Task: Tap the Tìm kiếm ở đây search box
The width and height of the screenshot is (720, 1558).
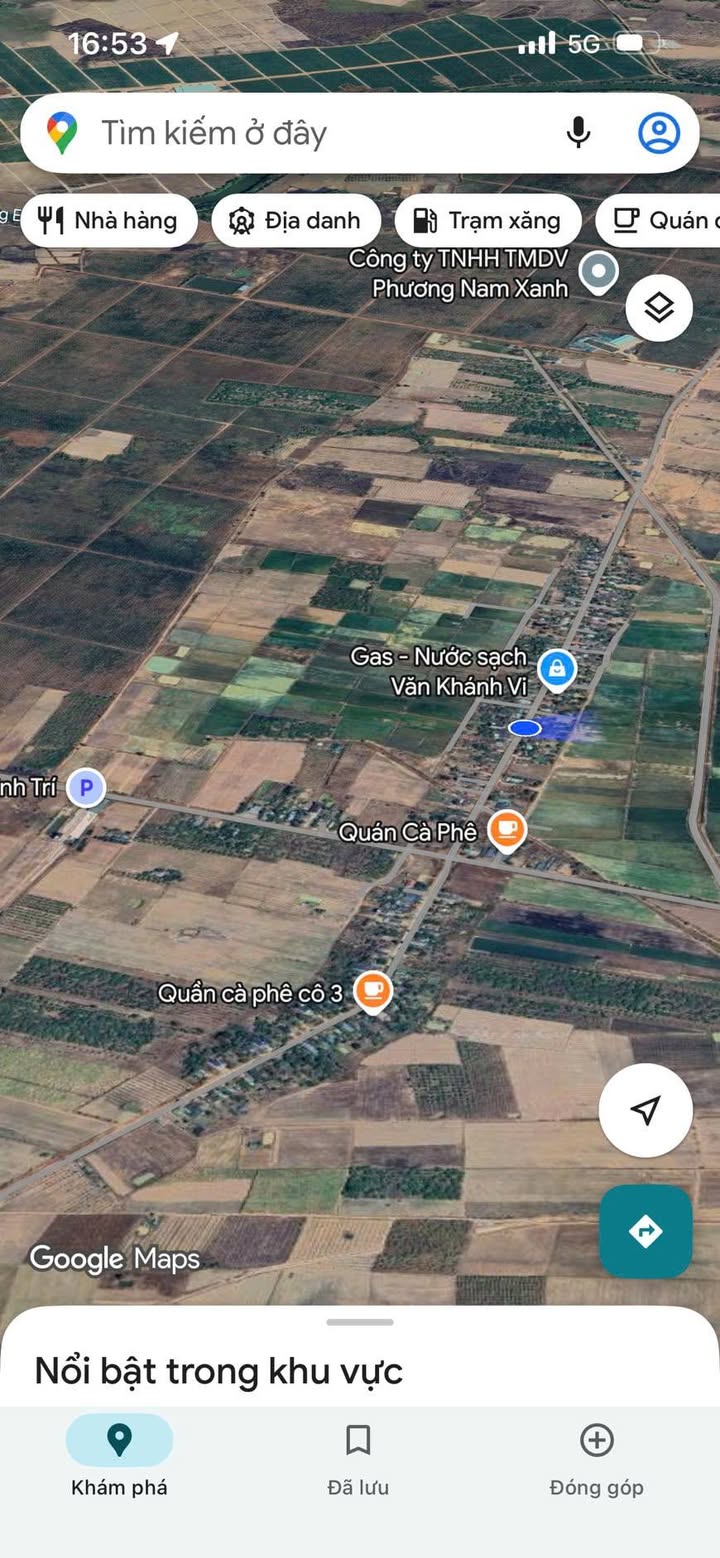Action: pos(300,133)
